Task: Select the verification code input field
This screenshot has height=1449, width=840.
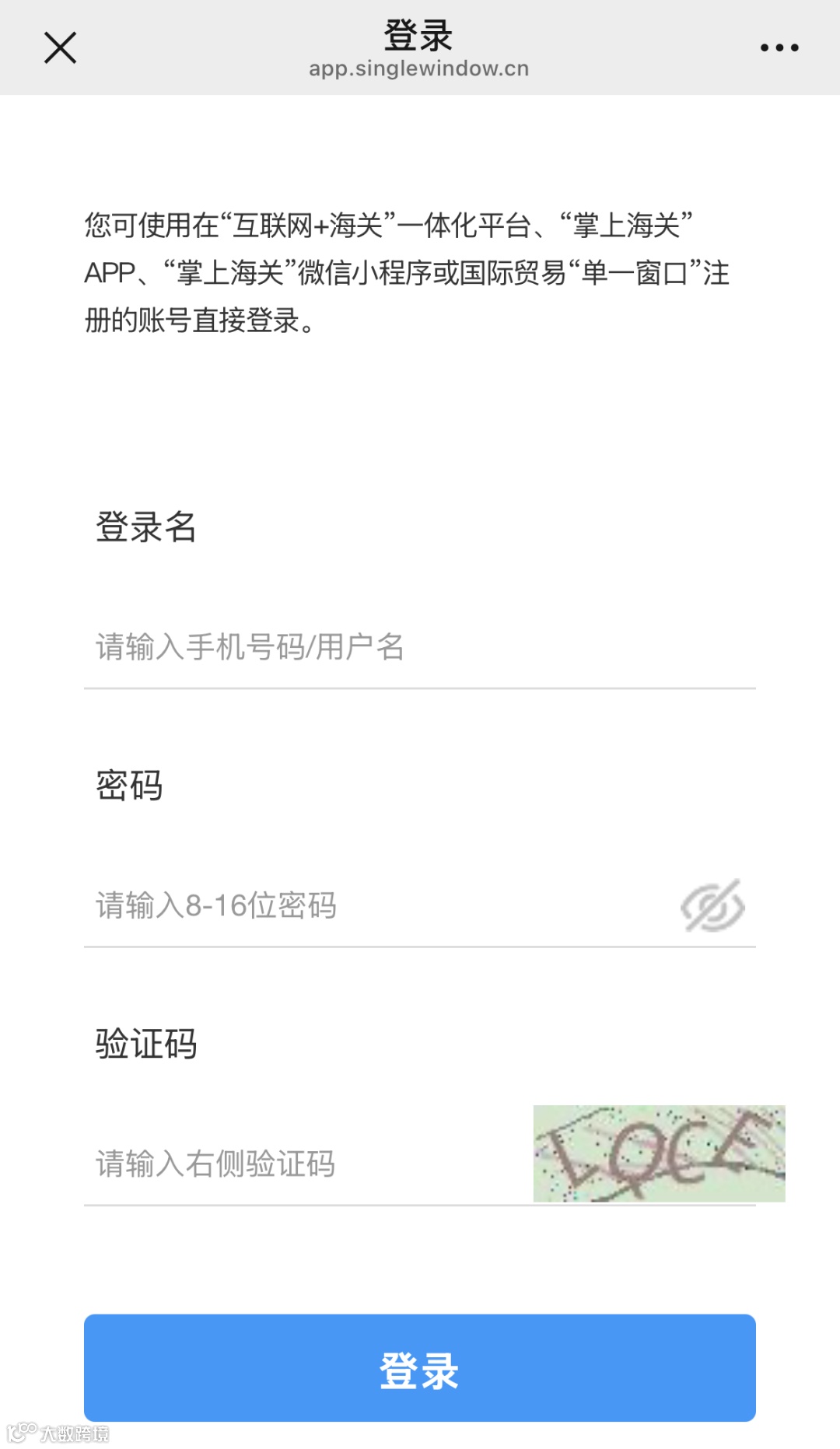Action: (303, 1164)
